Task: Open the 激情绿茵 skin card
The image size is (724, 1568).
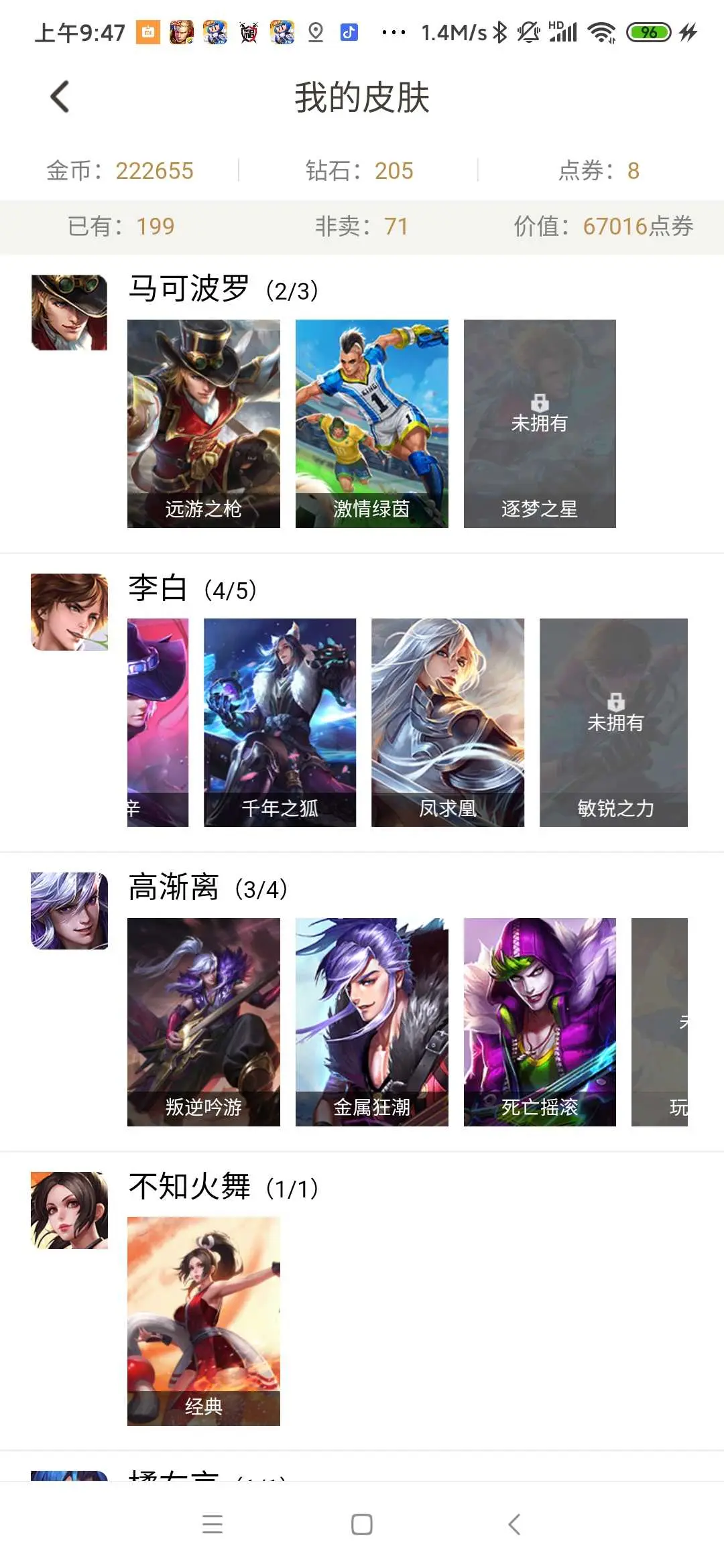Action: pyautogui.click(x=372, y=423)
